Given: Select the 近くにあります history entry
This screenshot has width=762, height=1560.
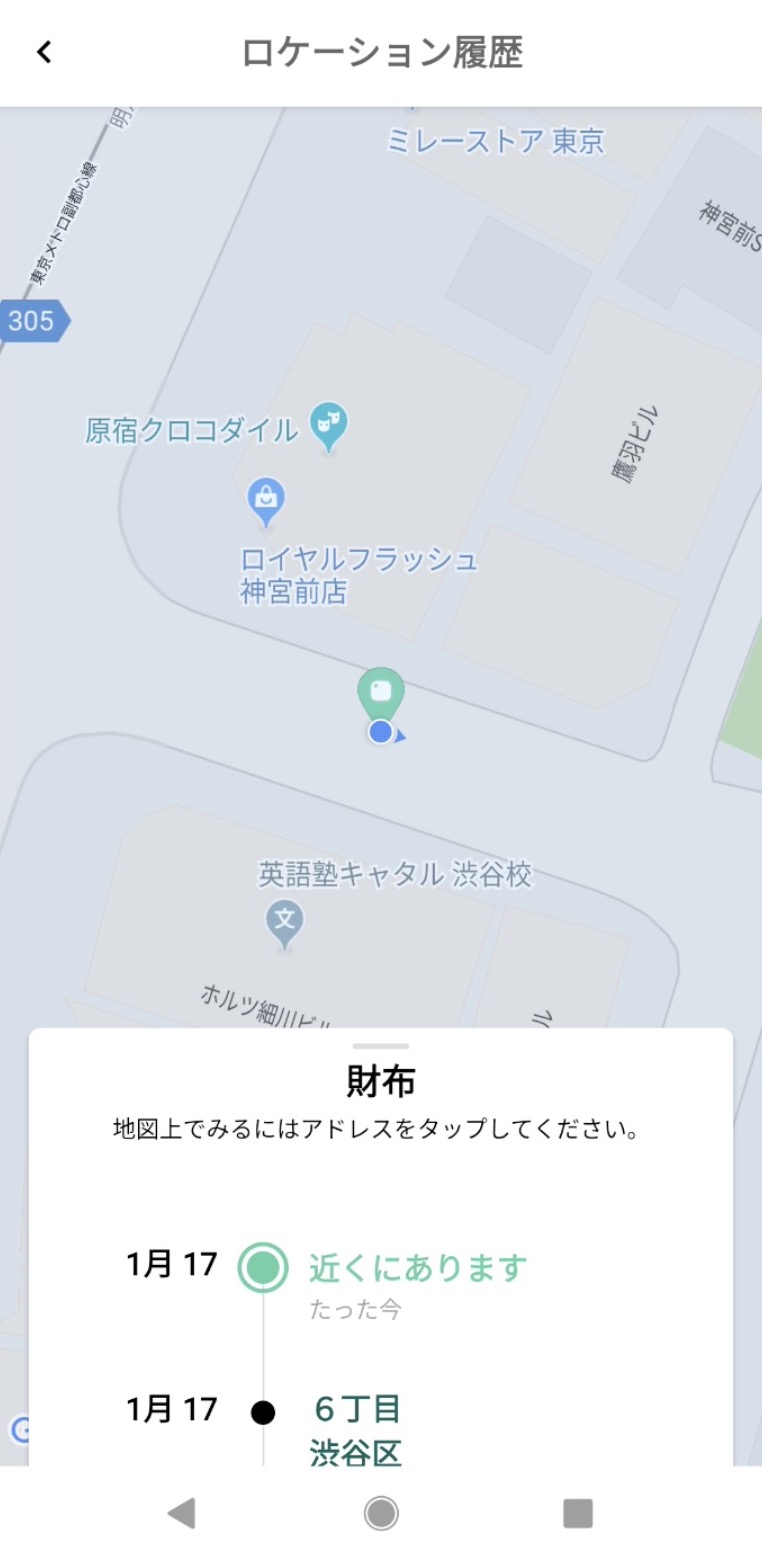Looking at the screenshot, I should click(x=417, y=1268).
